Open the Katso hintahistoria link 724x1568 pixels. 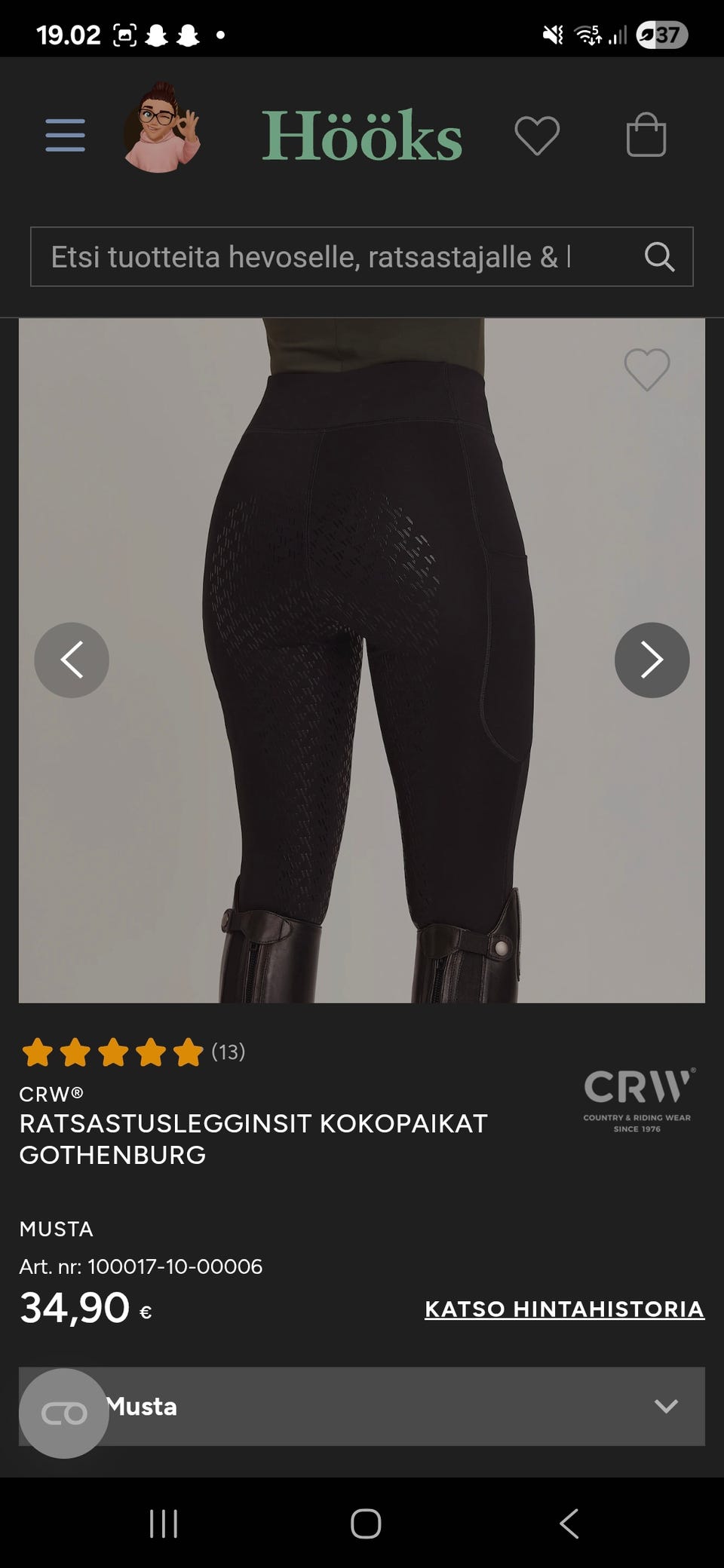pos(564,1309)
